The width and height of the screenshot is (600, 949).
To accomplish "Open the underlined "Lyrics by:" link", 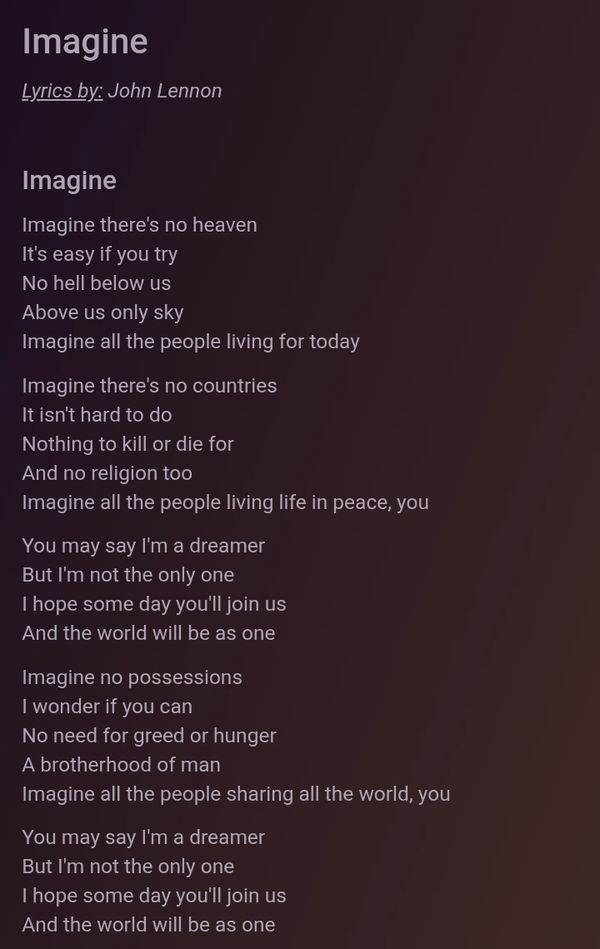I will (x=62, y=91).
